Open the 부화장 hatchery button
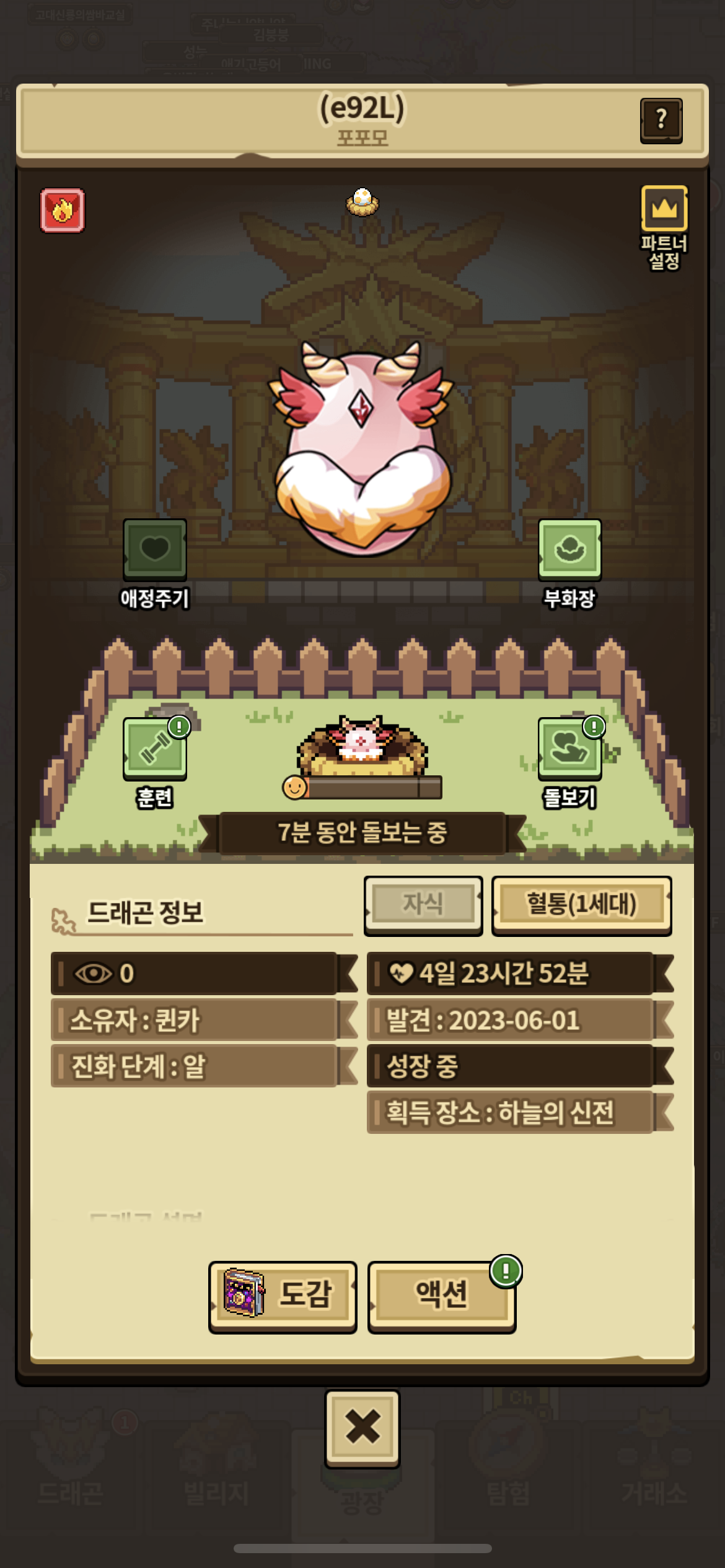 click(x=569, y=549)
